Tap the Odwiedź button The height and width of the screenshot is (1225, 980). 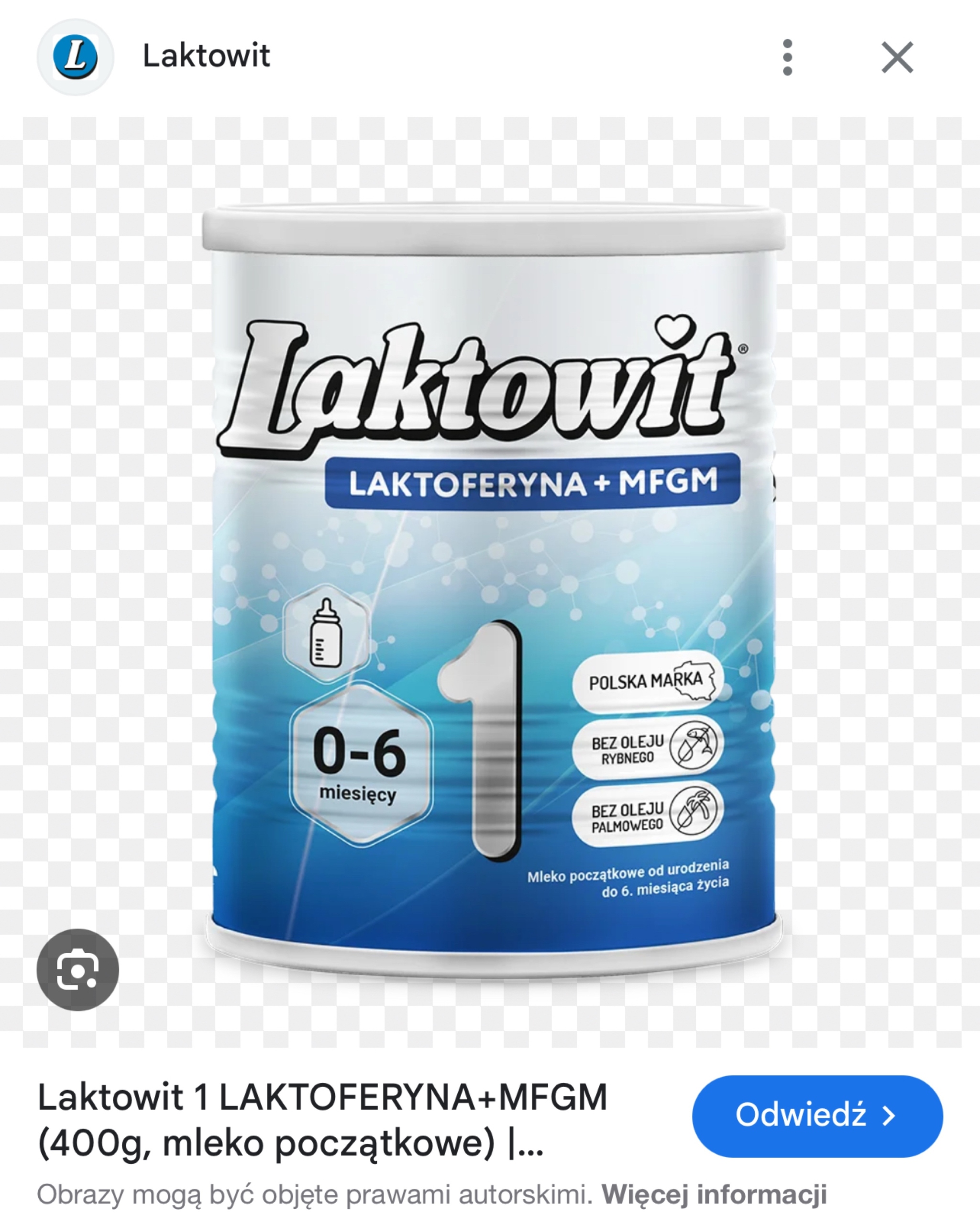tap(817, 1116)
